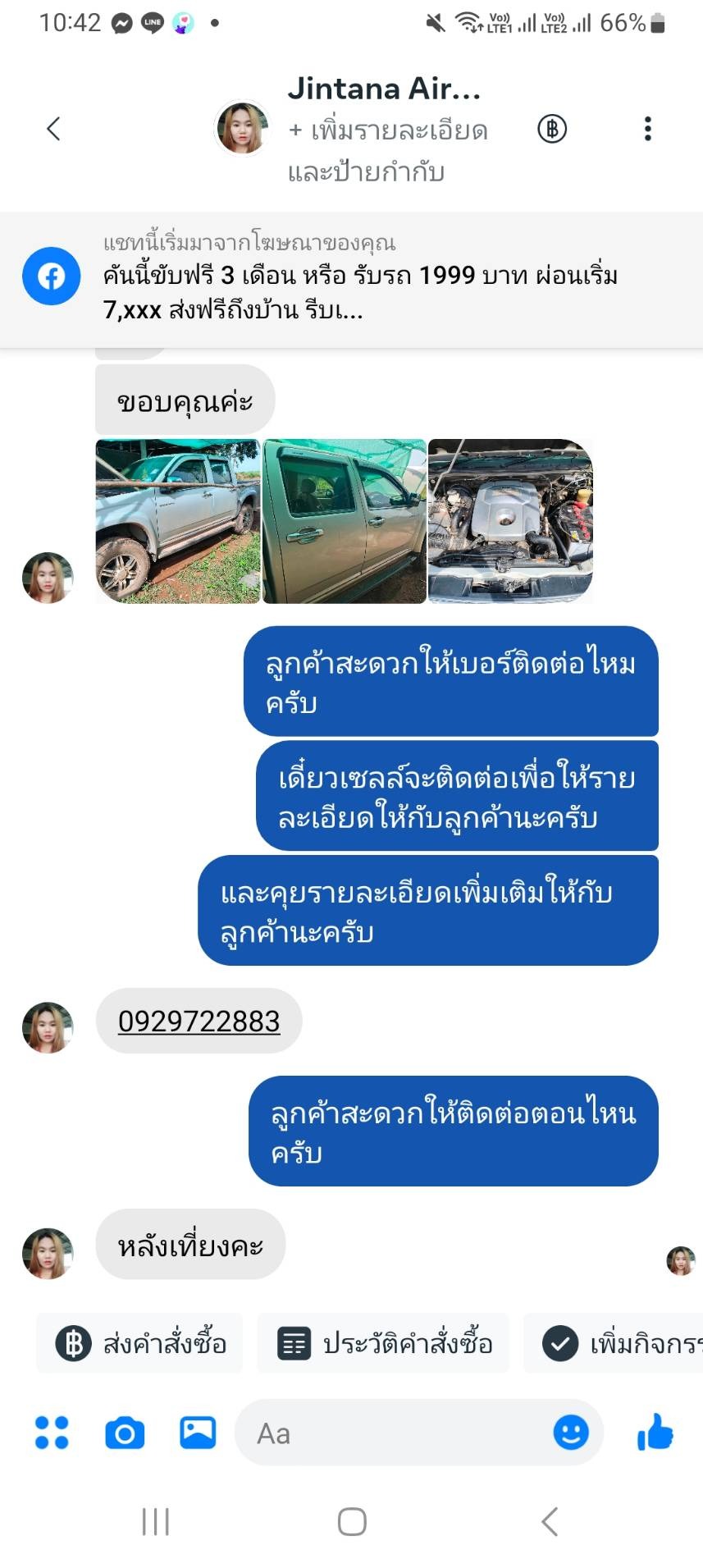
Task: Open ประวัติคำสั่งซื้อ order history
Action: [x=384, y=1344]
